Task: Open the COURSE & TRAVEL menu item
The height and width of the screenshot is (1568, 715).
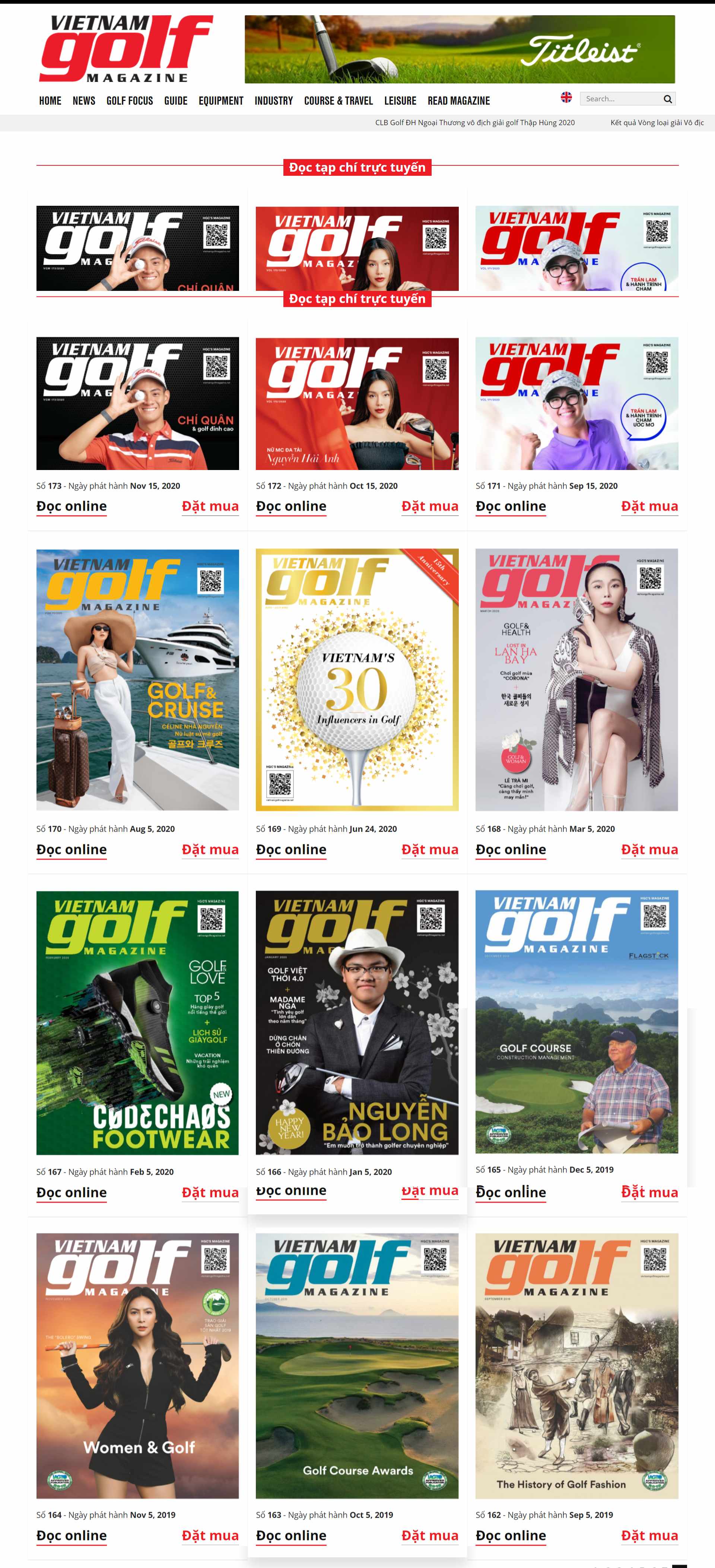Action: click(x=339, y=101)
